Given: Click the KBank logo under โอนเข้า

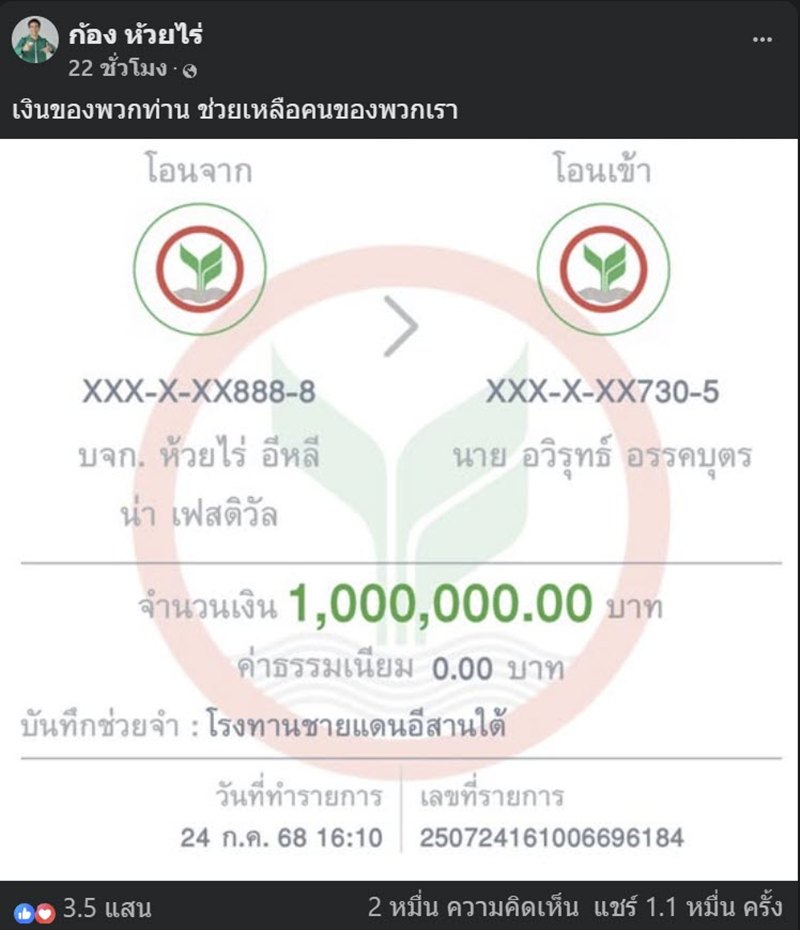Looking at the screenshot, I should pos(602,268).
